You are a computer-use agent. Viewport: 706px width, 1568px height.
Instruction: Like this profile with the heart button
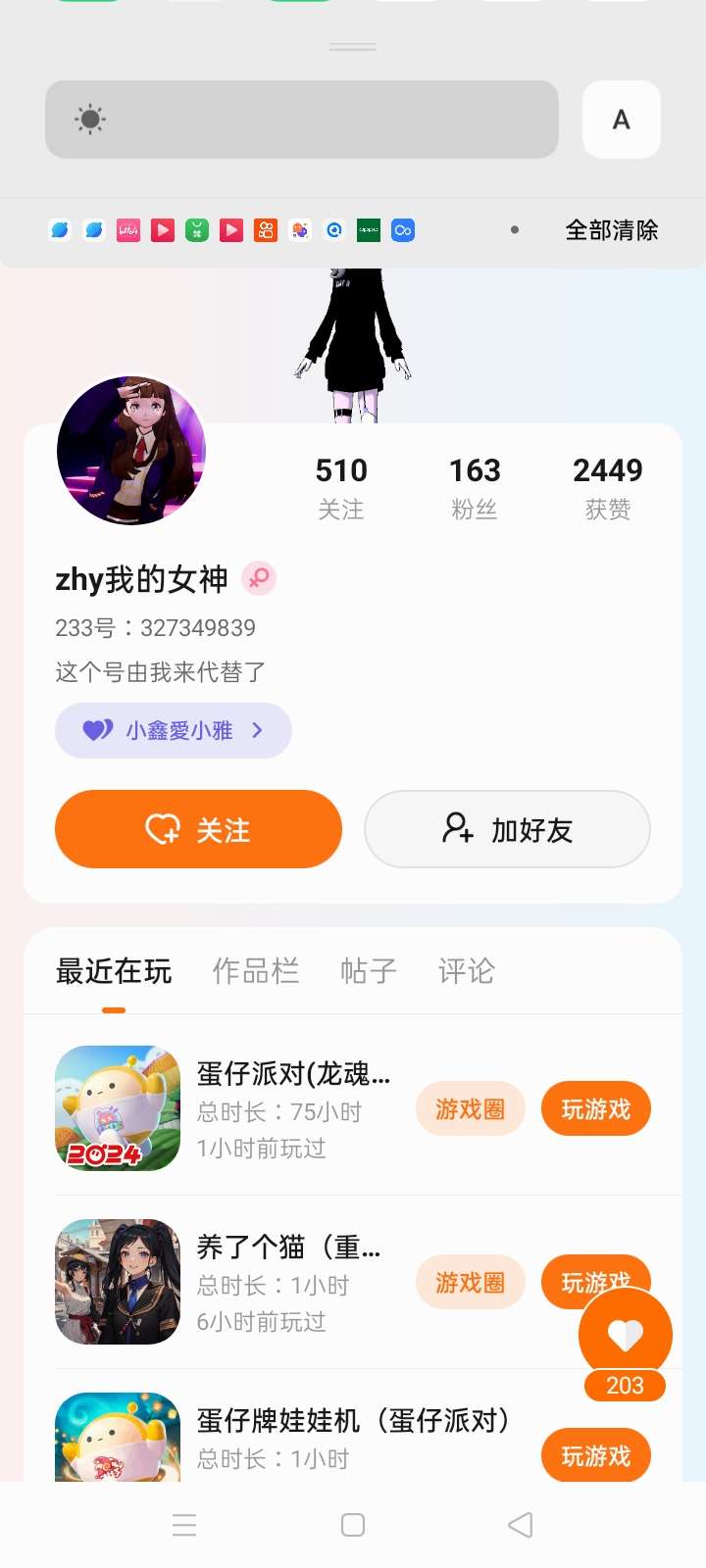[626, 1335]
